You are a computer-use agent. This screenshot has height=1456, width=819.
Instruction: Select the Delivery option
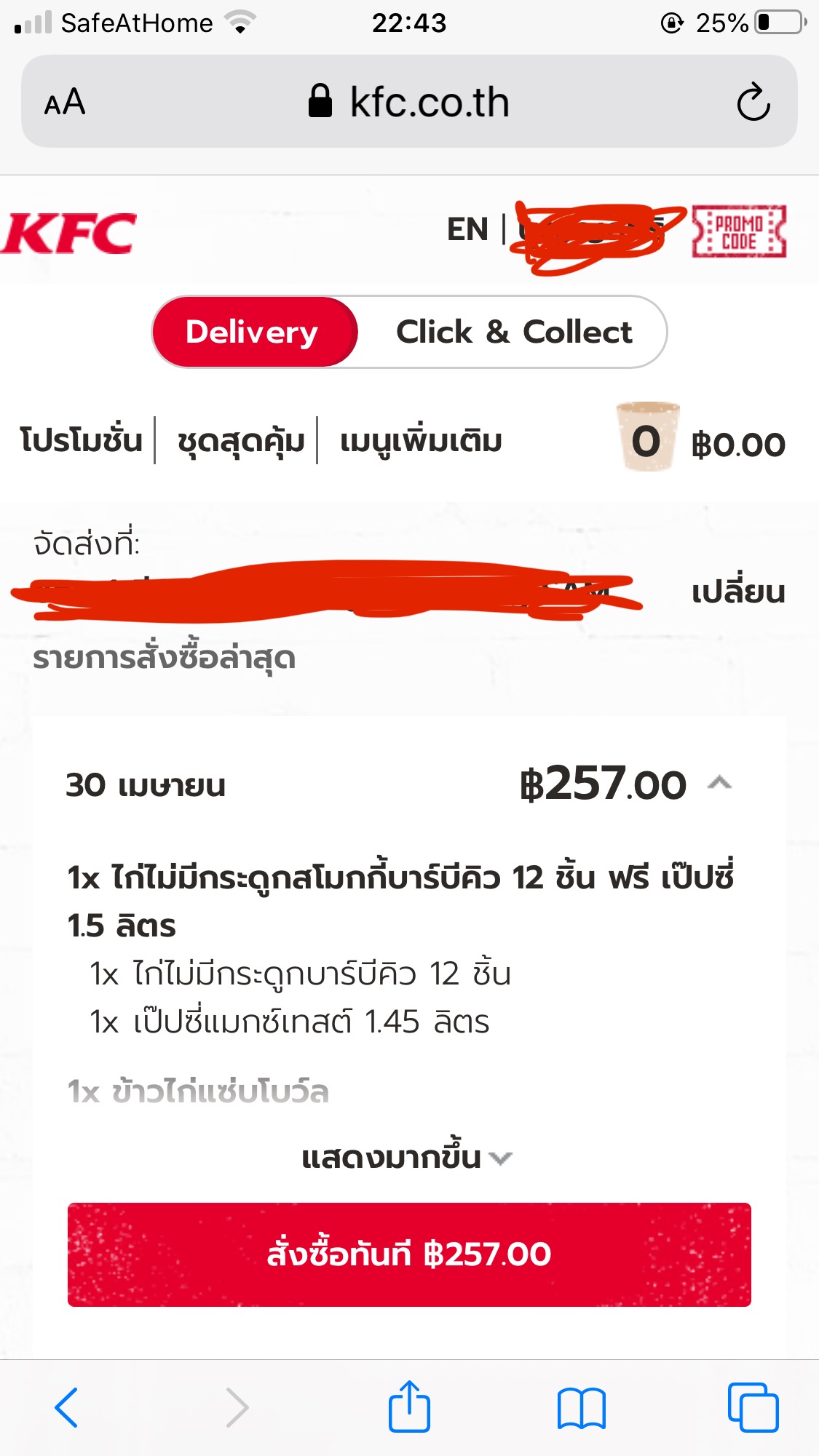[254, 332]
